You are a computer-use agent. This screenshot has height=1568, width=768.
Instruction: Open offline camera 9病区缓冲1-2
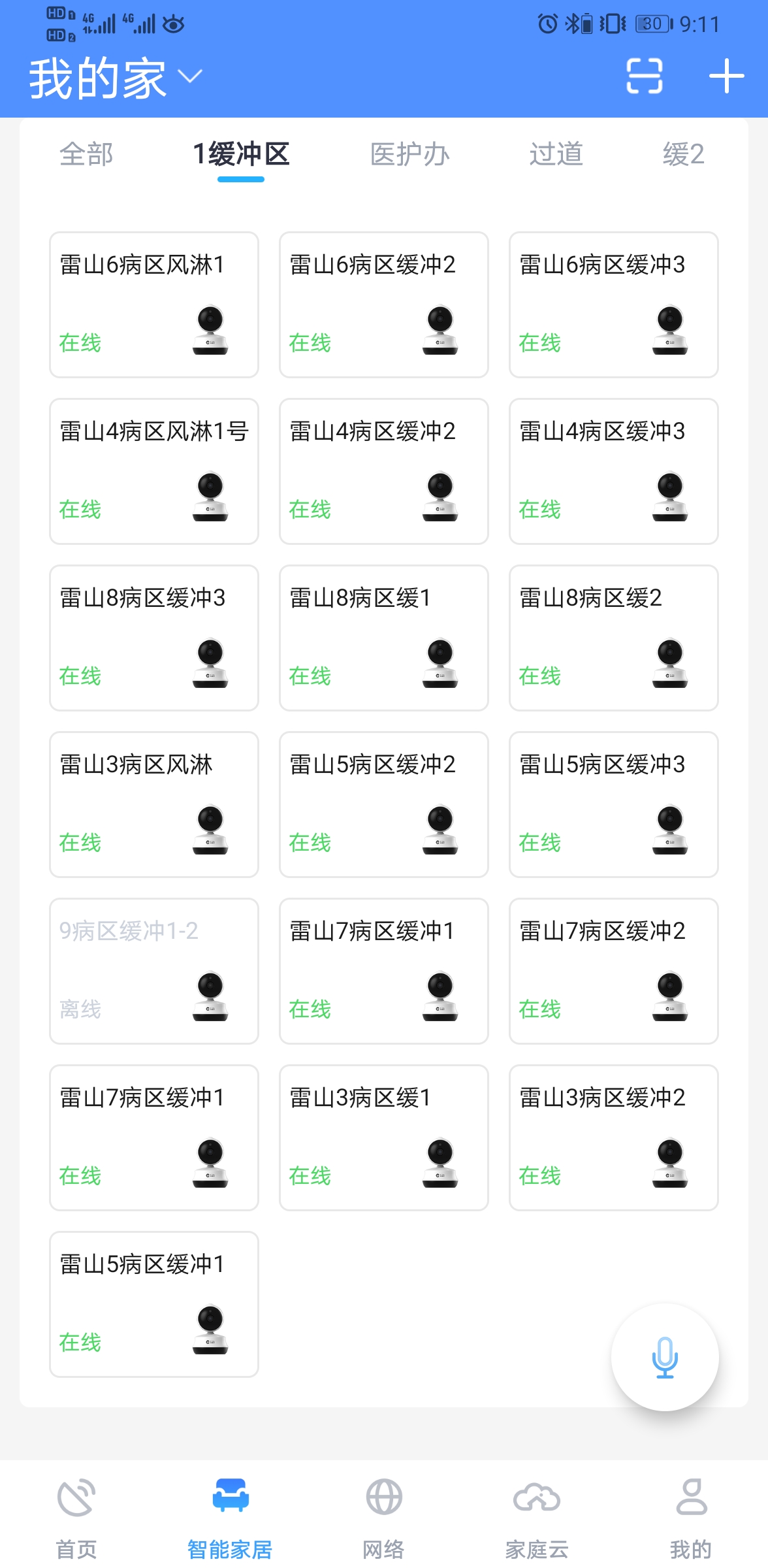point(154,971)
